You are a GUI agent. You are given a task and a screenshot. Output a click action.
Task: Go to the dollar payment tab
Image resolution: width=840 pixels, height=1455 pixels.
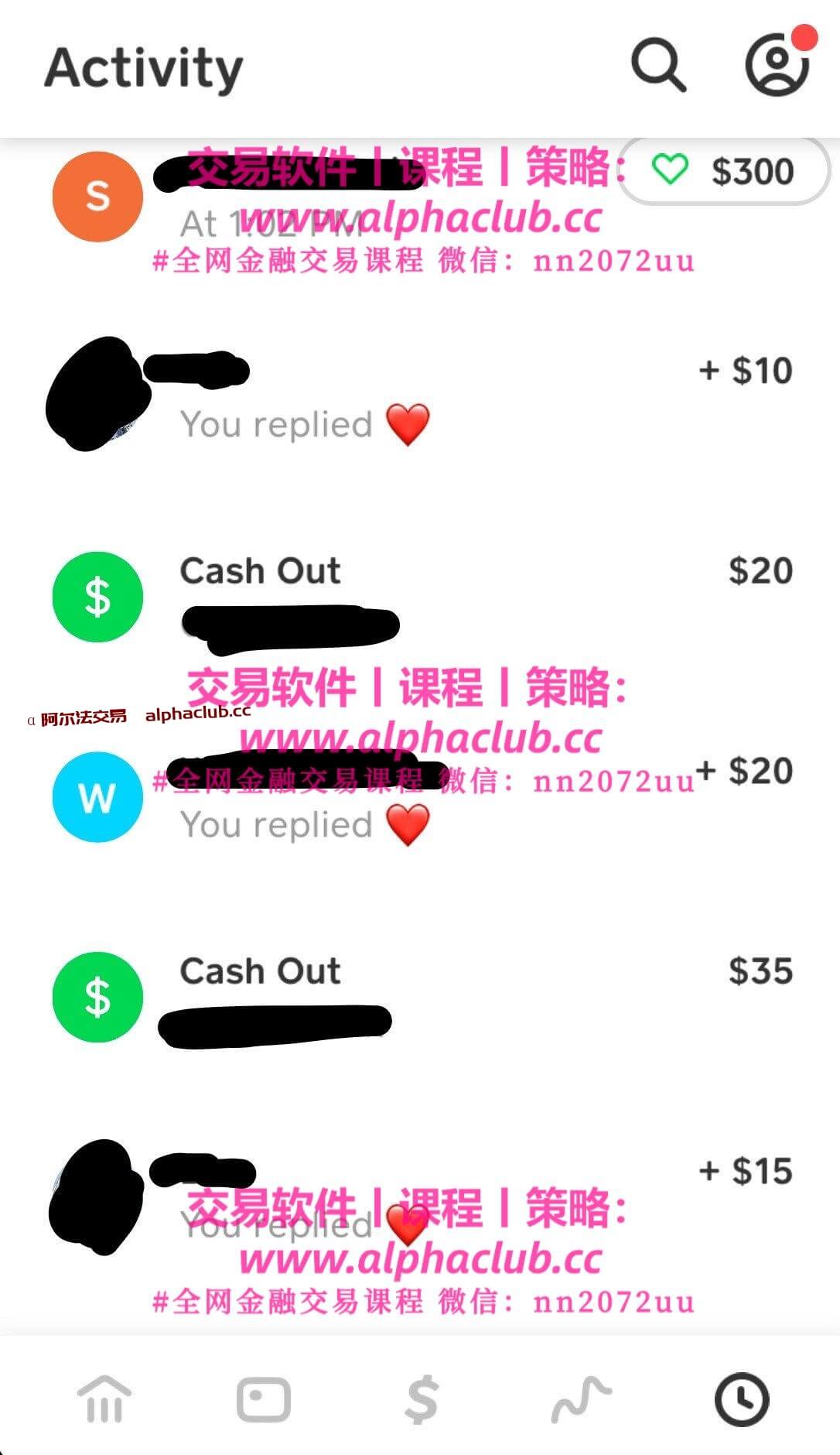422,1399
